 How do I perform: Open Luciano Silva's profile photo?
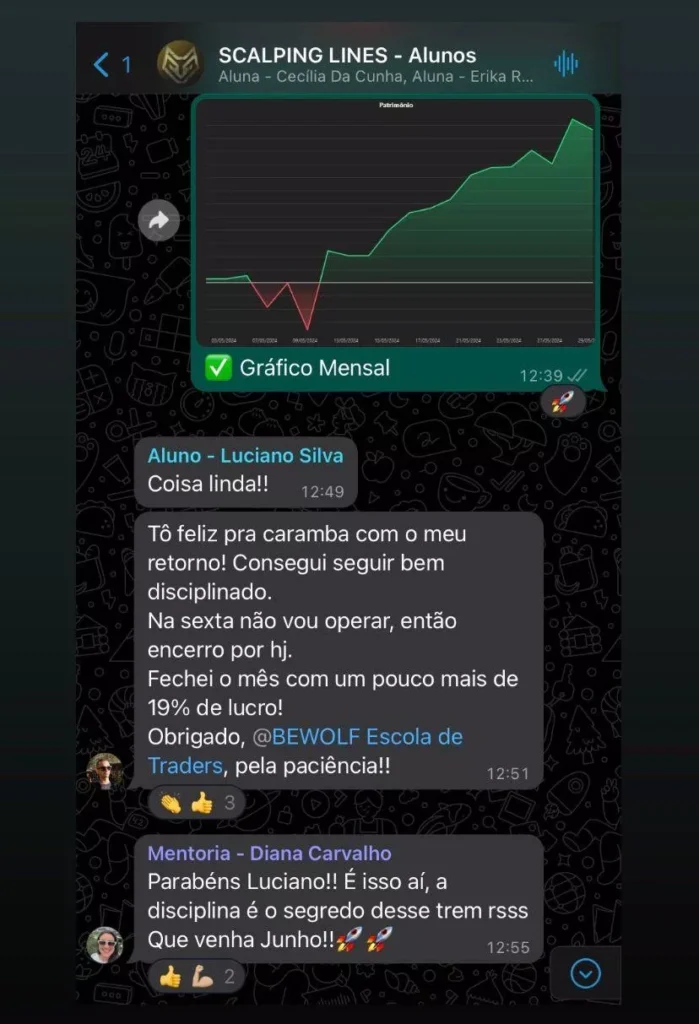[105, 771]
